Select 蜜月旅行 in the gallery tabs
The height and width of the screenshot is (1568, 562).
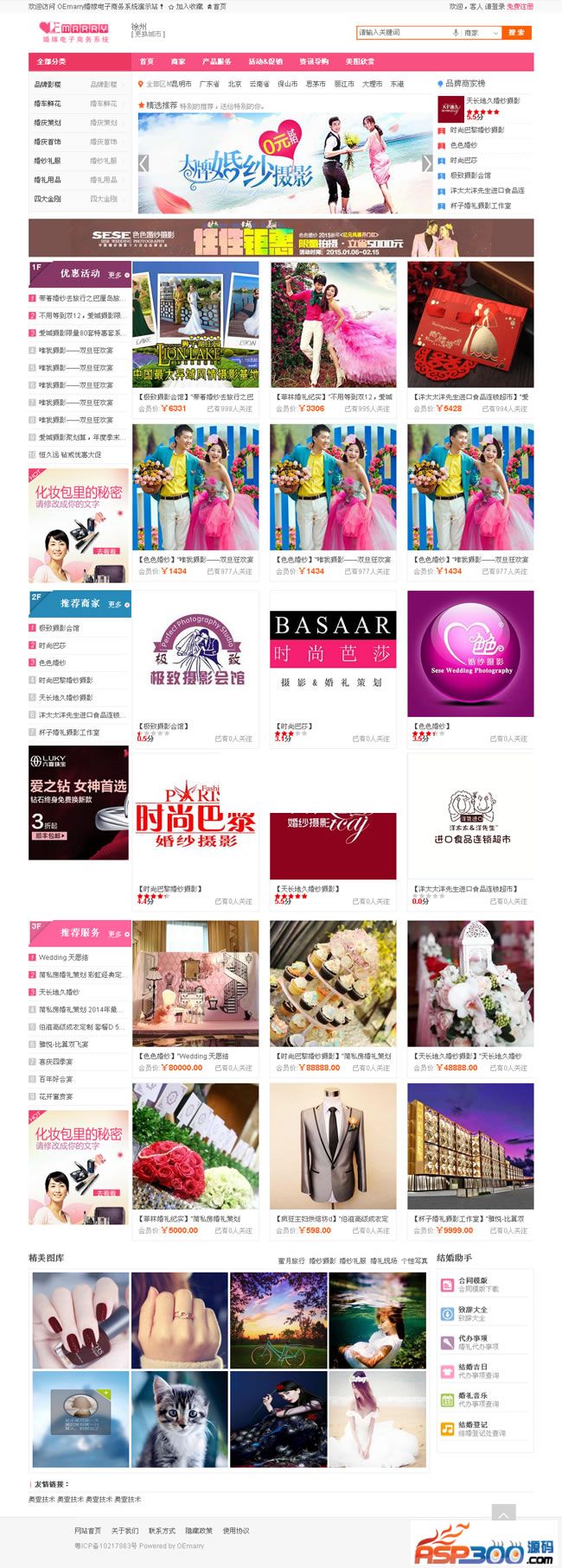291,1260
